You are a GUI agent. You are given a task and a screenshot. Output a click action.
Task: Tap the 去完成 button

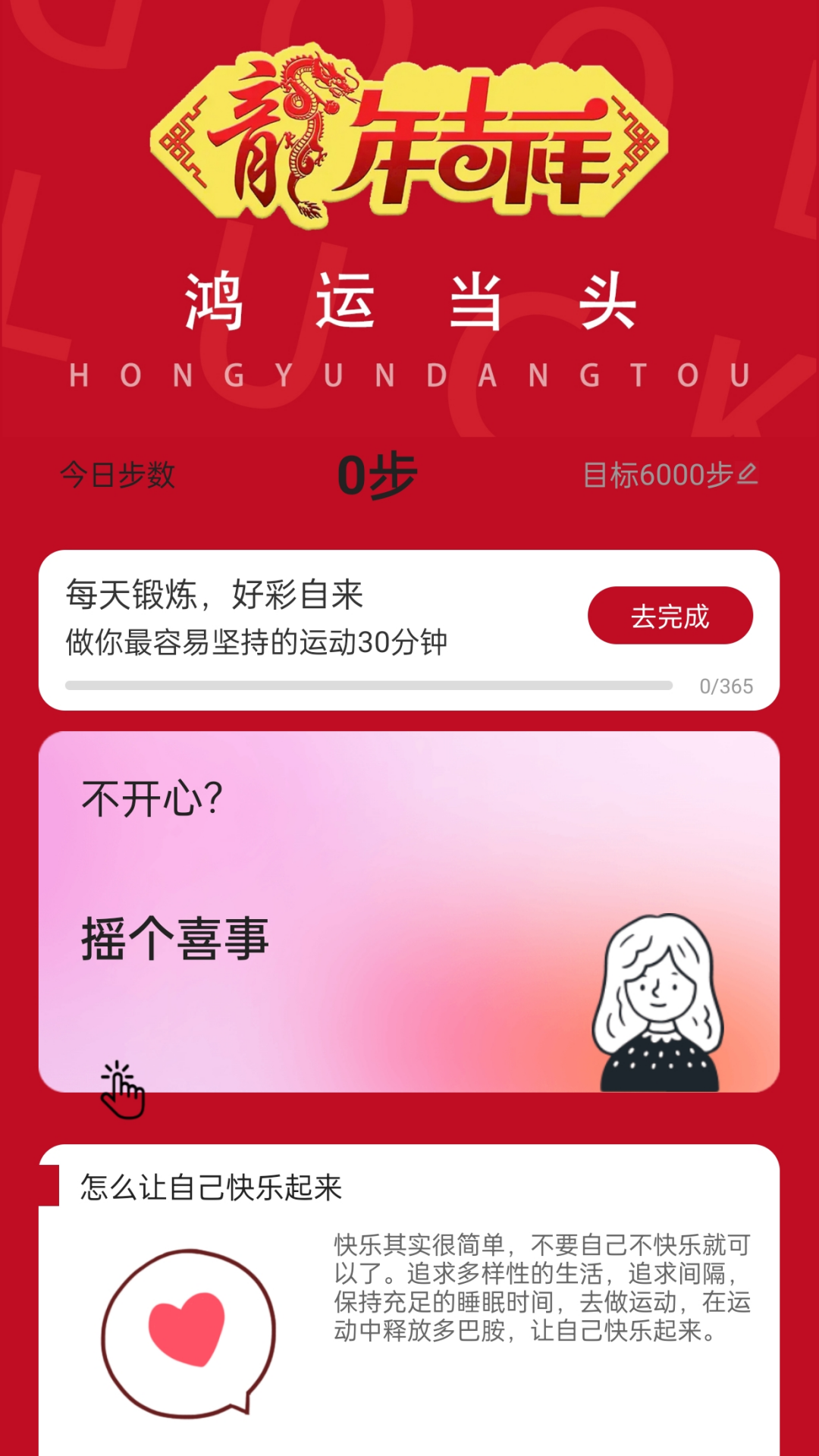670,616
